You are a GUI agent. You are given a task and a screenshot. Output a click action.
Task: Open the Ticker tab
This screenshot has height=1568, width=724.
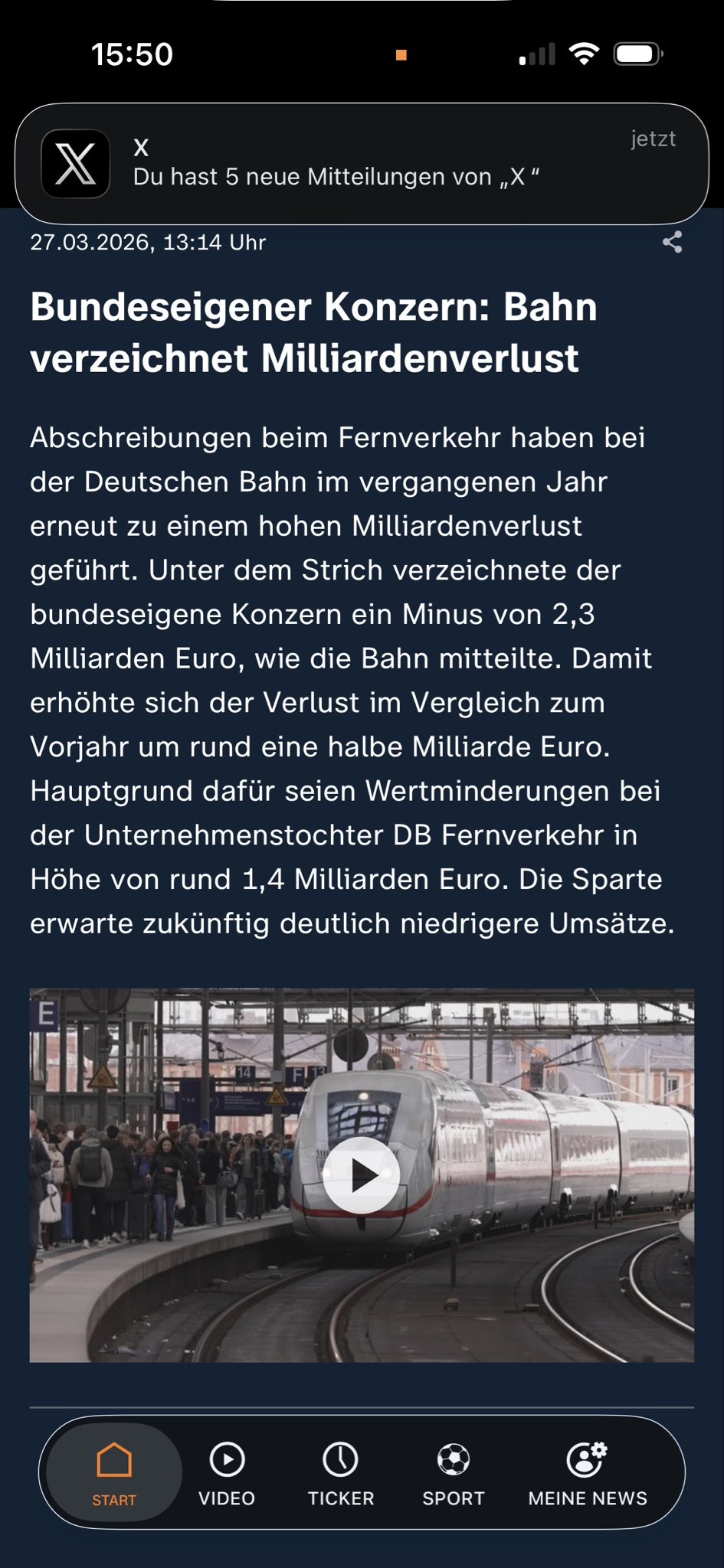340,1473
